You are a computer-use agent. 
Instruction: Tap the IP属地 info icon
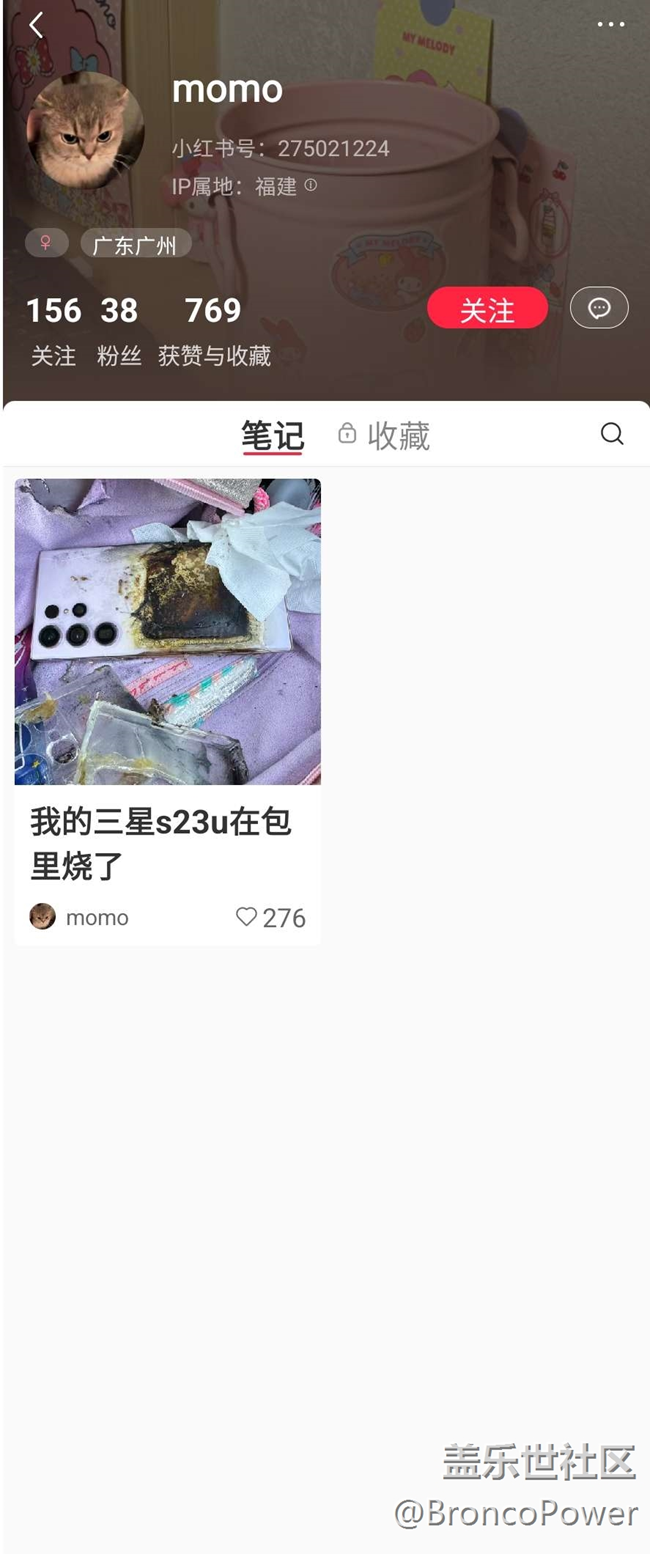[x=311, y=185]
